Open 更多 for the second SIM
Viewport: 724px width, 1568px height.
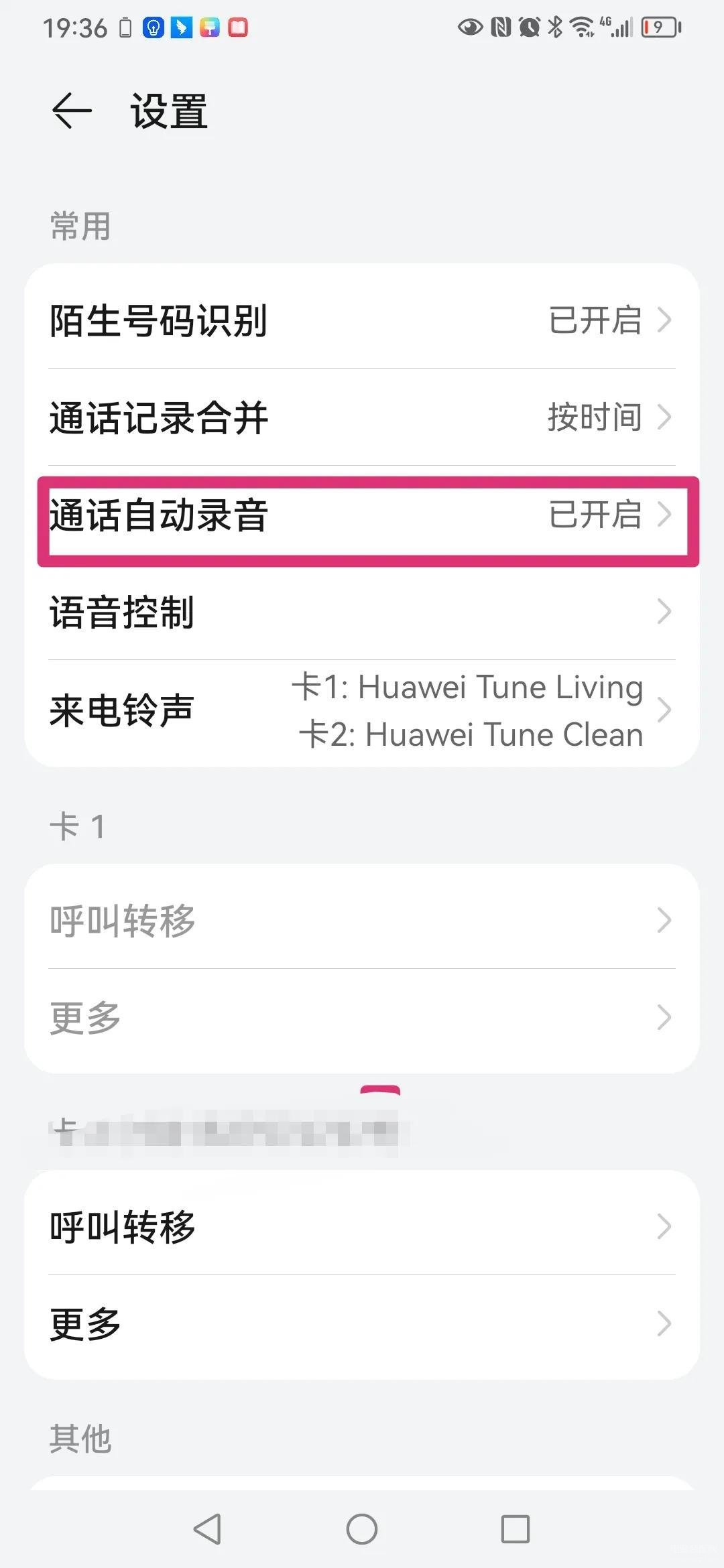[x=362, y=1323]
